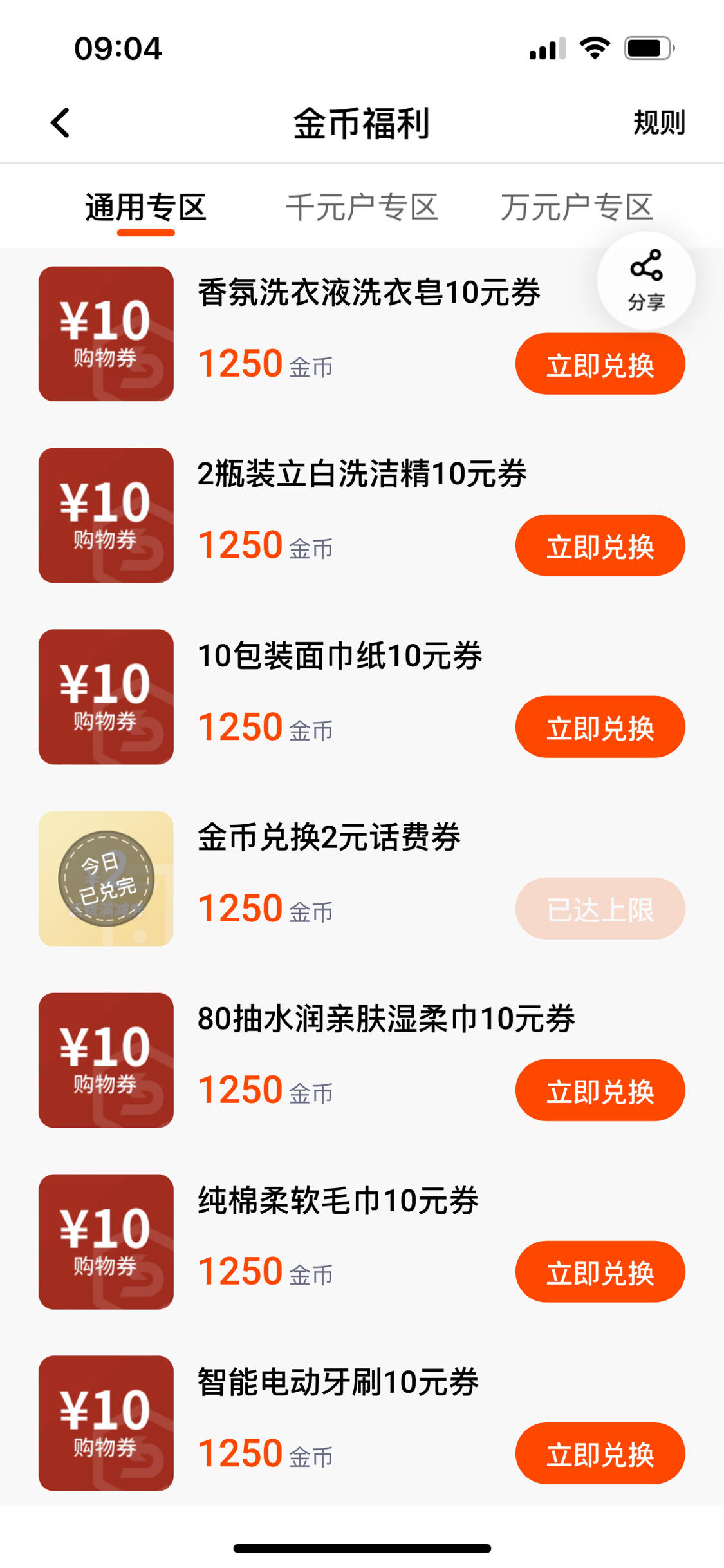Redeem the 10包装面巾纸10元券 coupon
This screenshot has height=1568, width=724.
click(x=600, y=727)
